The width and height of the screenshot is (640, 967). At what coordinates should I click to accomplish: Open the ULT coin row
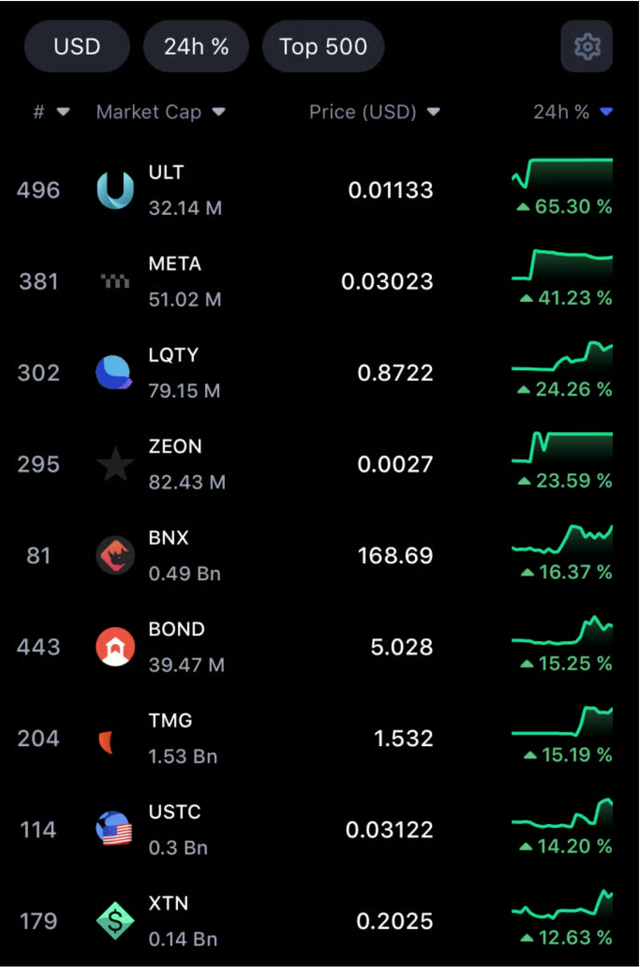pyautogui.click(x=320, y=190)
